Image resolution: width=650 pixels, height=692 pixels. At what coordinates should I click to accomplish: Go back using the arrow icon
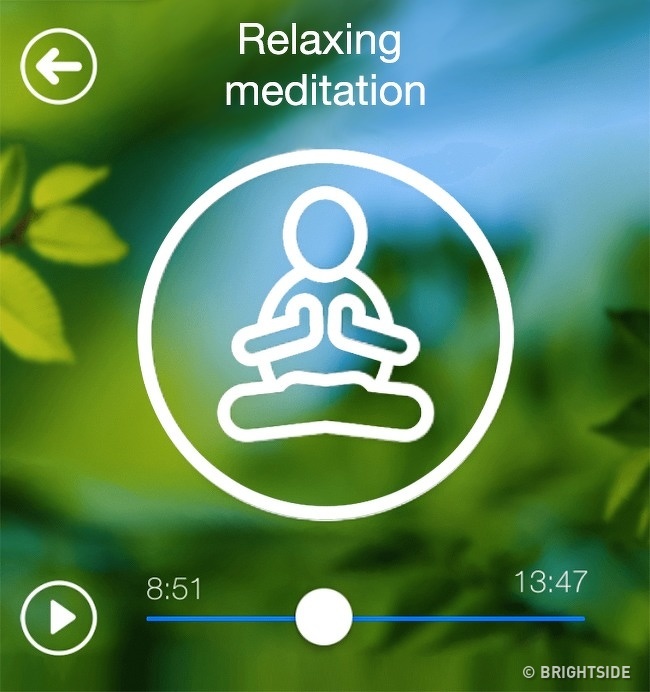coord(59,68)
